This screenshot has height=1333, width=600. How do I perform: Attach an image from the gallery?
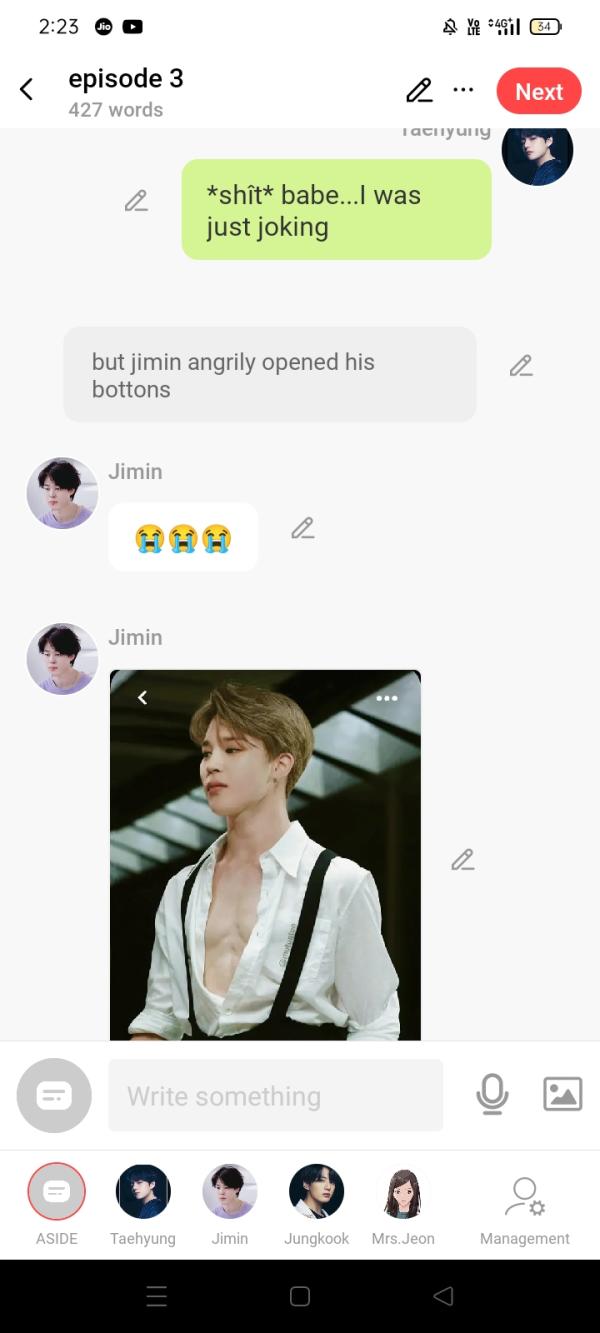[x=562, y=1094]
